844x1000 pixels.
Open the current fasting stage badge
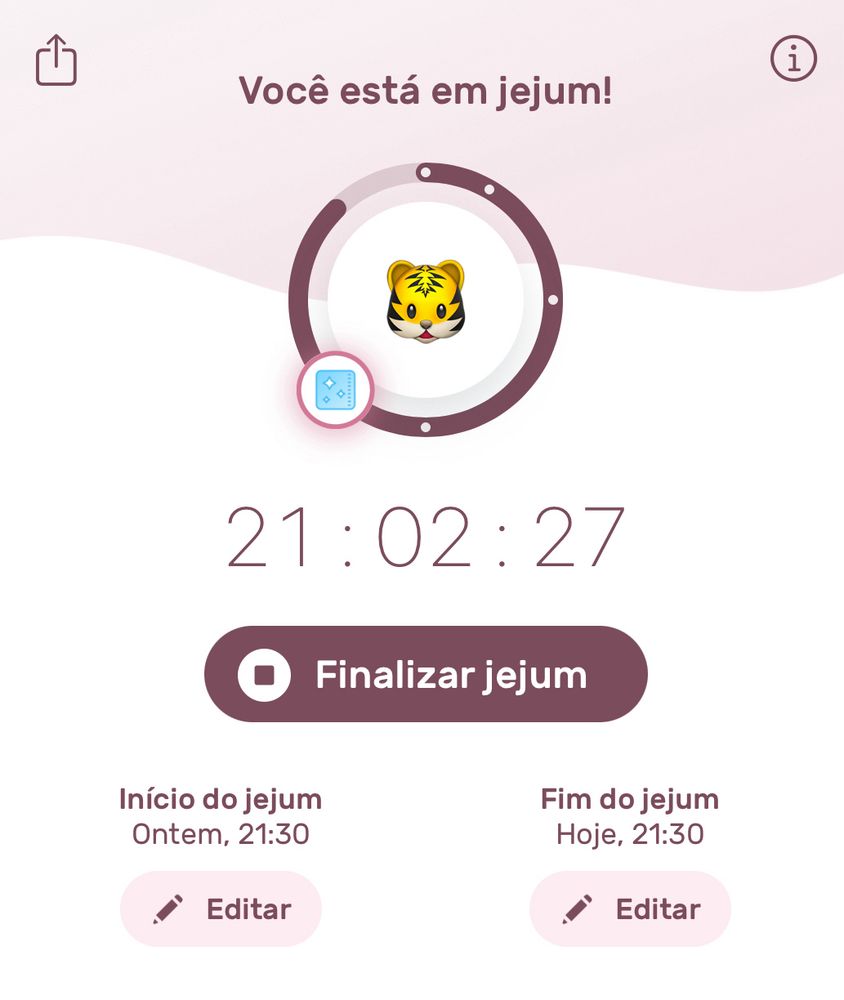coord(335,390)
